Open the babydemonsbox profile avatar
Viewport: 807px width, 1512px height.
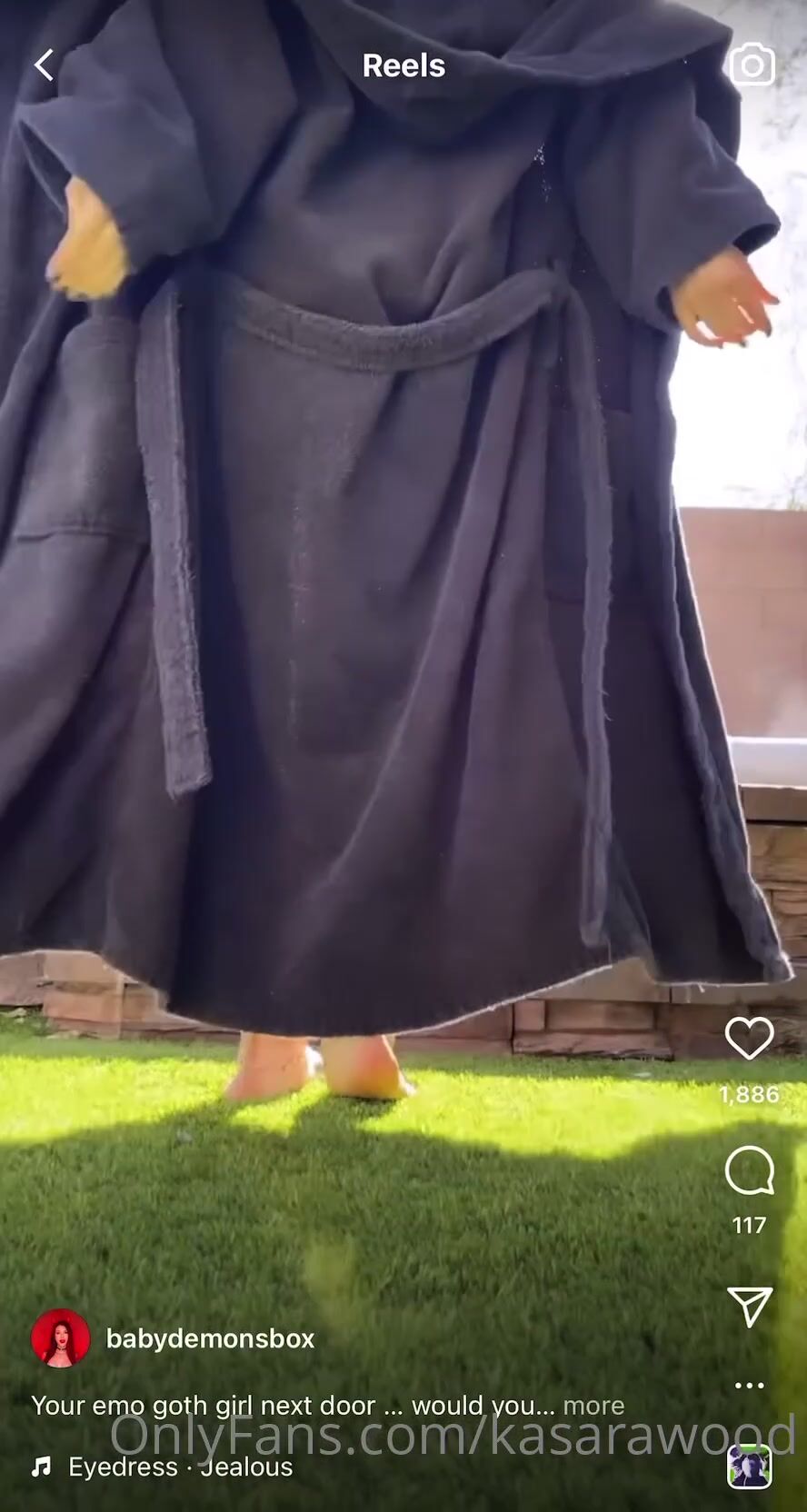(x=61, y=1338)
